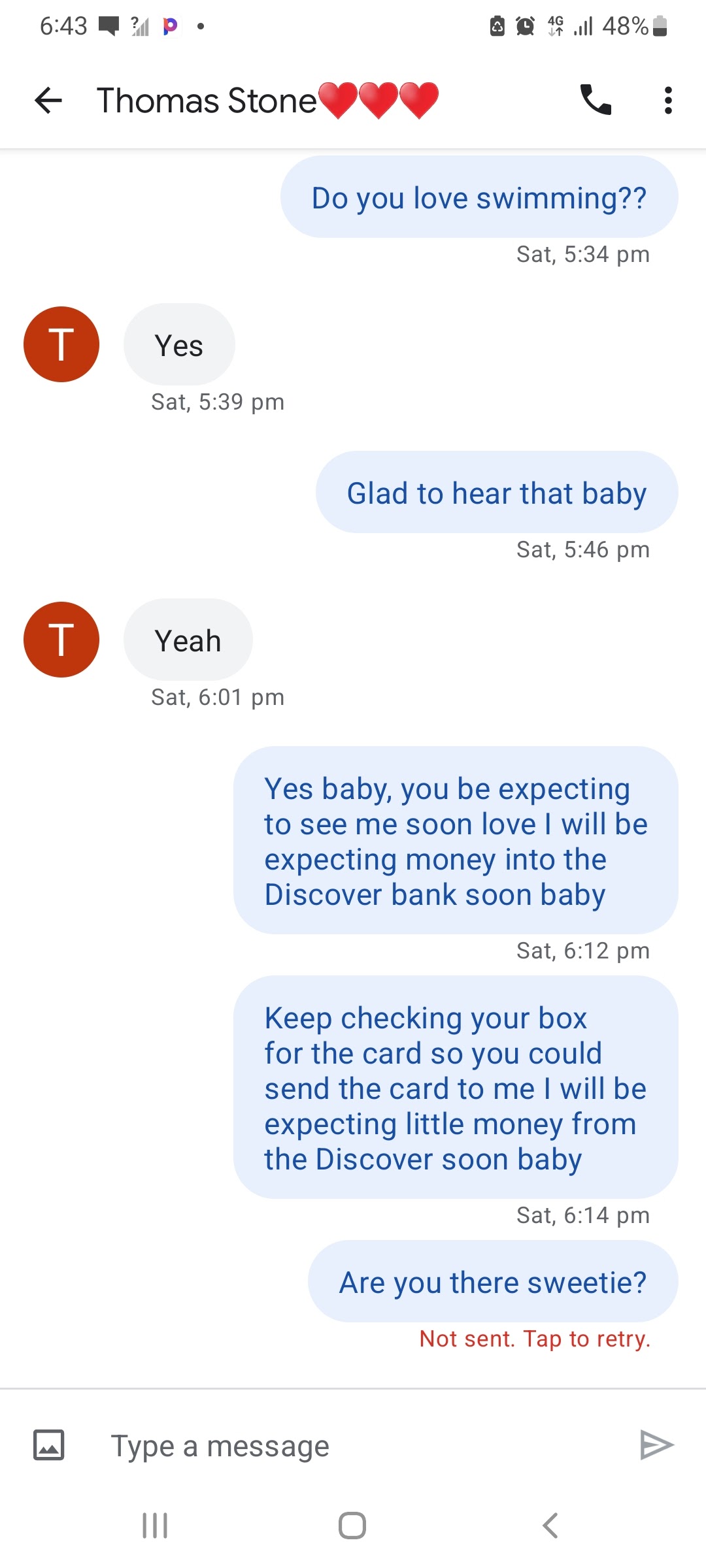The width and height of the screenshot is (706, 1568).
Task: Open the image attachment picker
Action: click(49, 1445)
